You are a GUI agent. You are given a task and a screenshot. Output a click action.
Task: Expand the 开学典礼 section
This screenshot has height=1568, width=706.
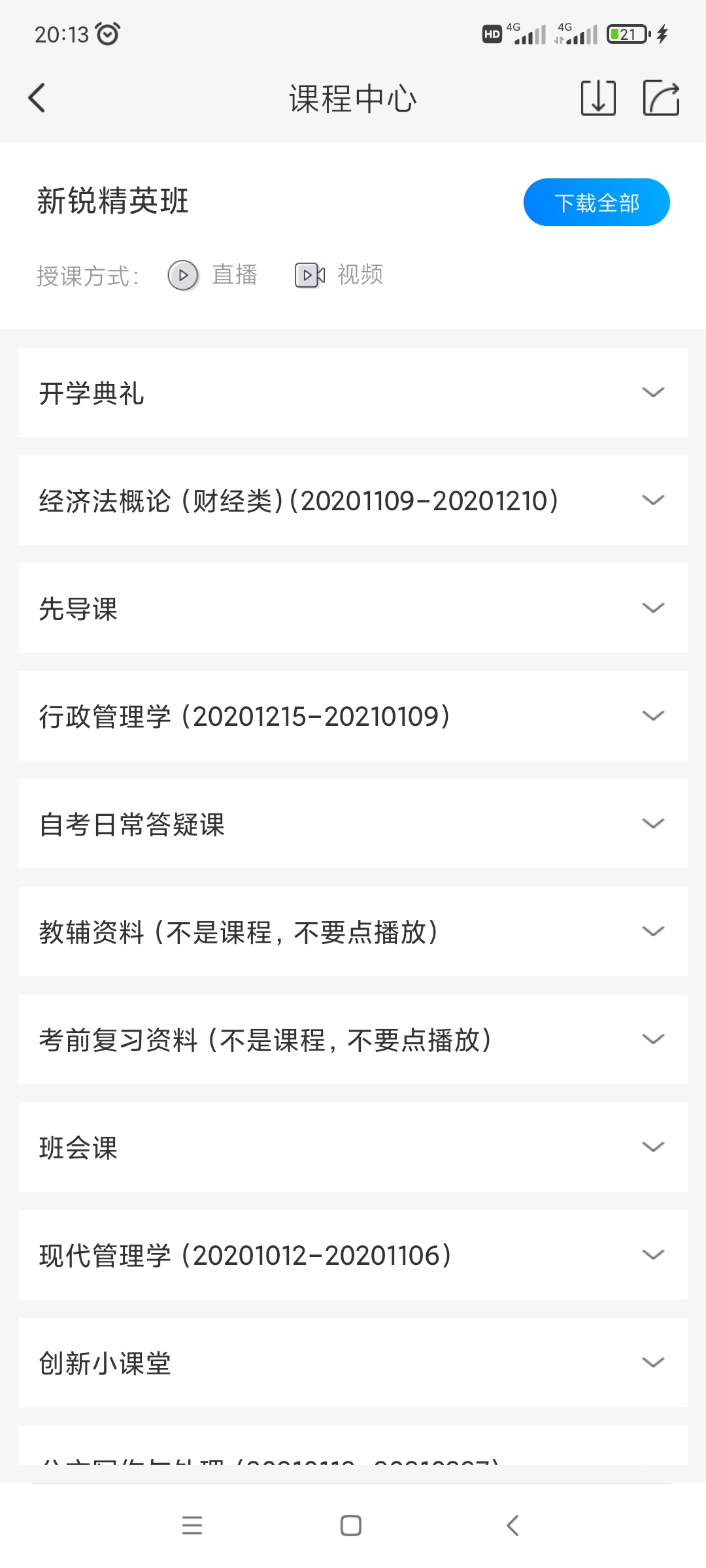point(353,393)
